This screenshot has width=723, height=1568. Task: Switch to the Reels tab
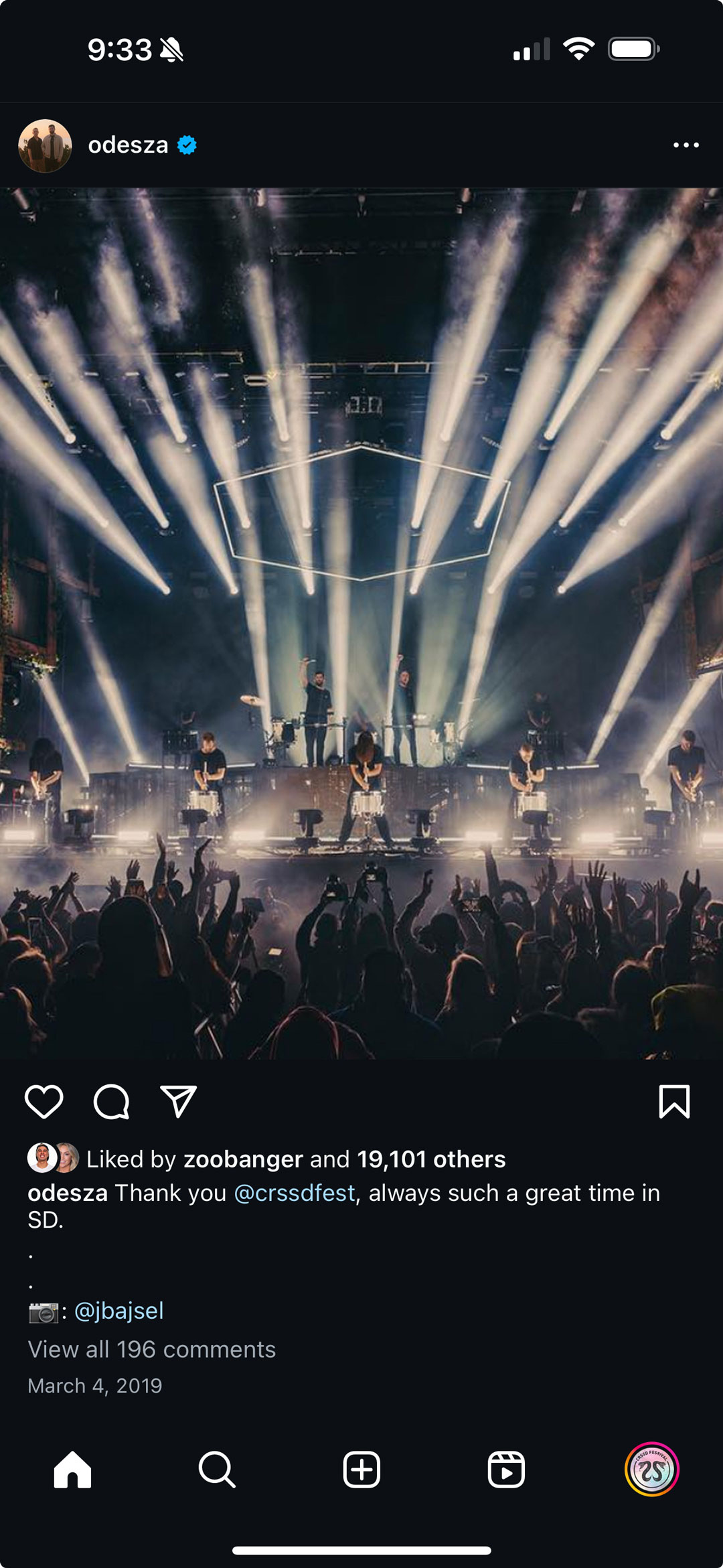click(x=506, y=1470)
